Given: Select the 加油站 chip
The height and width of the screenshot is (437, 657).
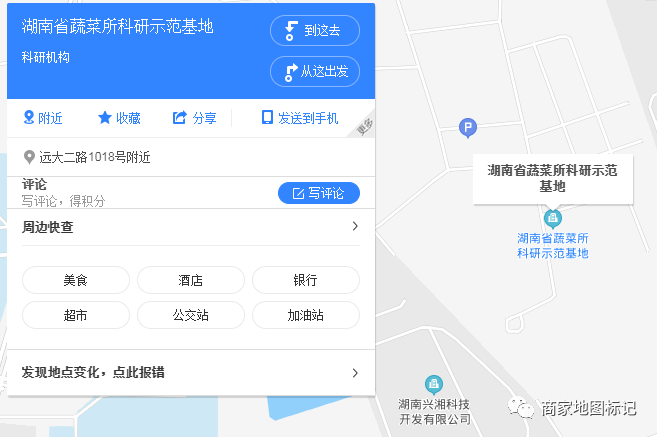Looking at the screenshot, I should click(x=305, y=315).
